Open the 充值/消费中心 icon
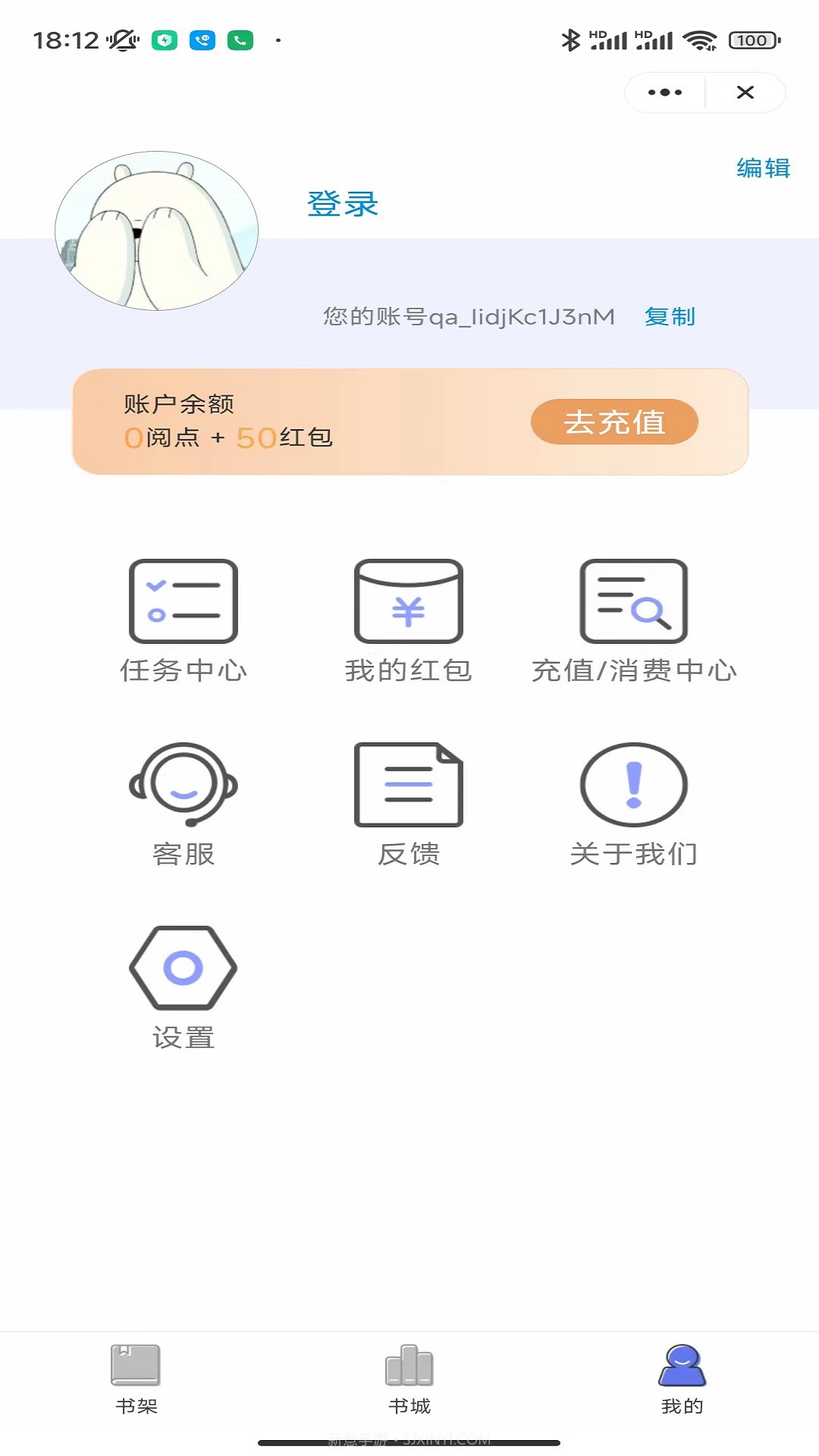The width and height of the screenshot is (819, 1456). coord(634,601)
